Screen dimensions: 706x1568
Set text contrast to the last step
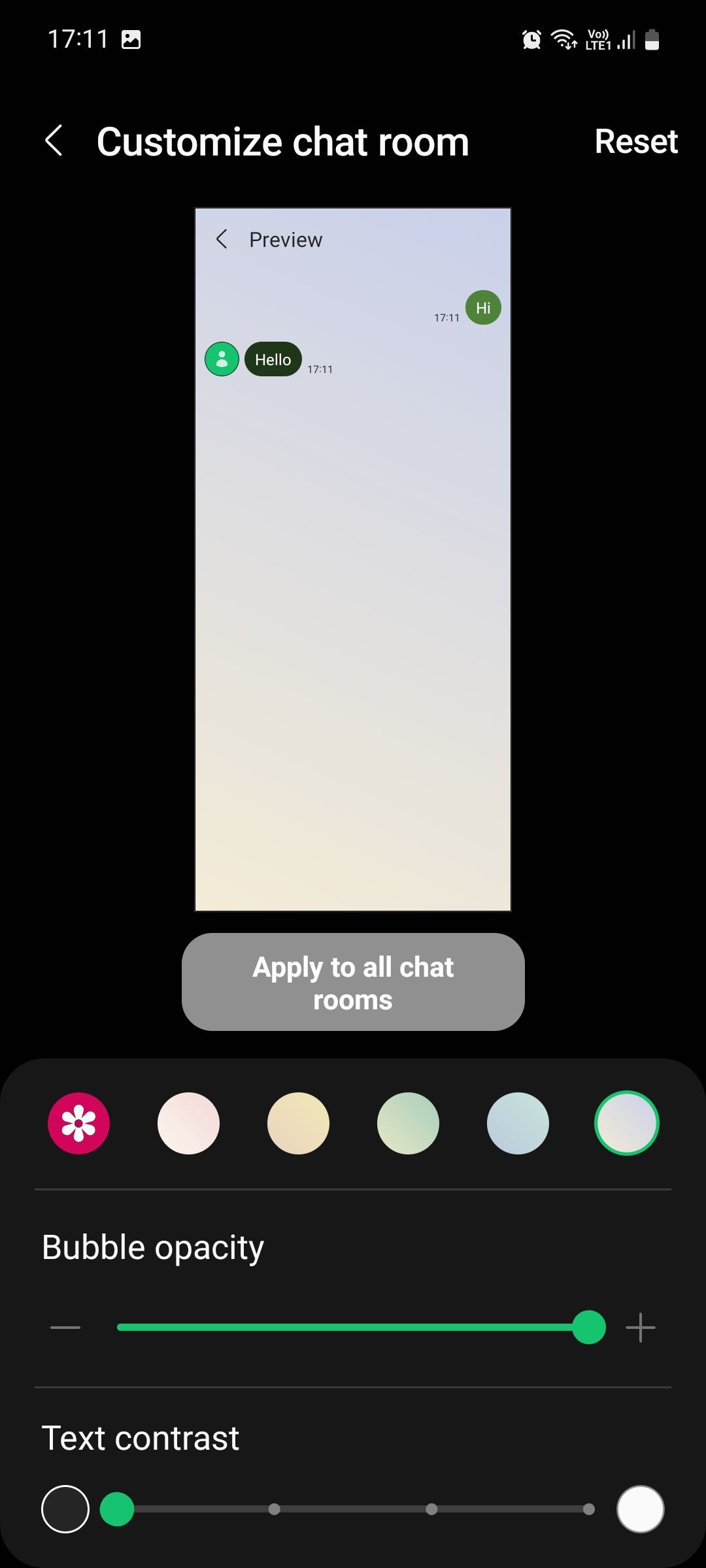589,1509
